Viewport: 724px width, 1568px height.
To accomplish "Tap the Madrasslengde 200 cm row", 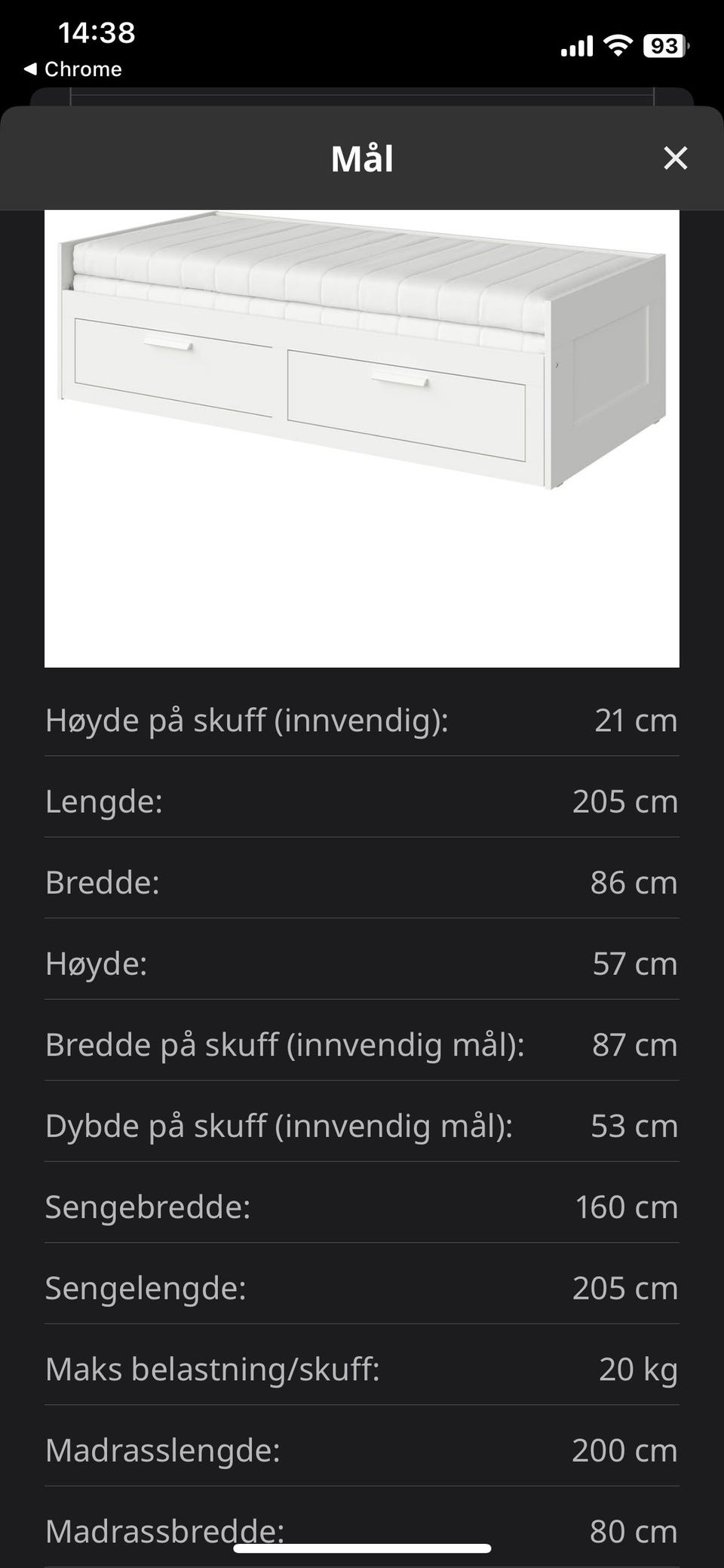I will [362, 1450].
